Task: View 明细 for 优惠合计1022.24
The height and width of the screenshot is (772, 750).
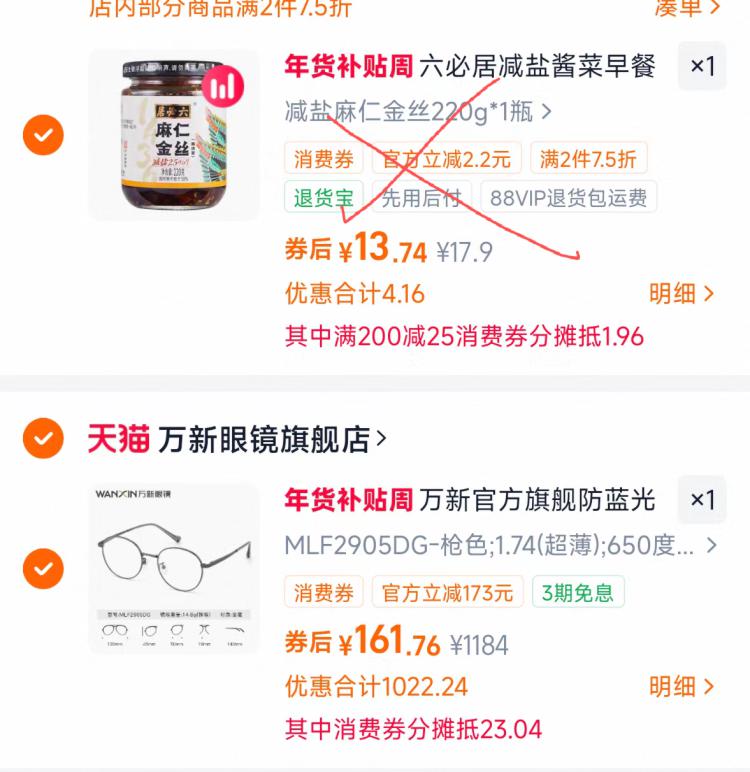Action: tap(682, 686)
